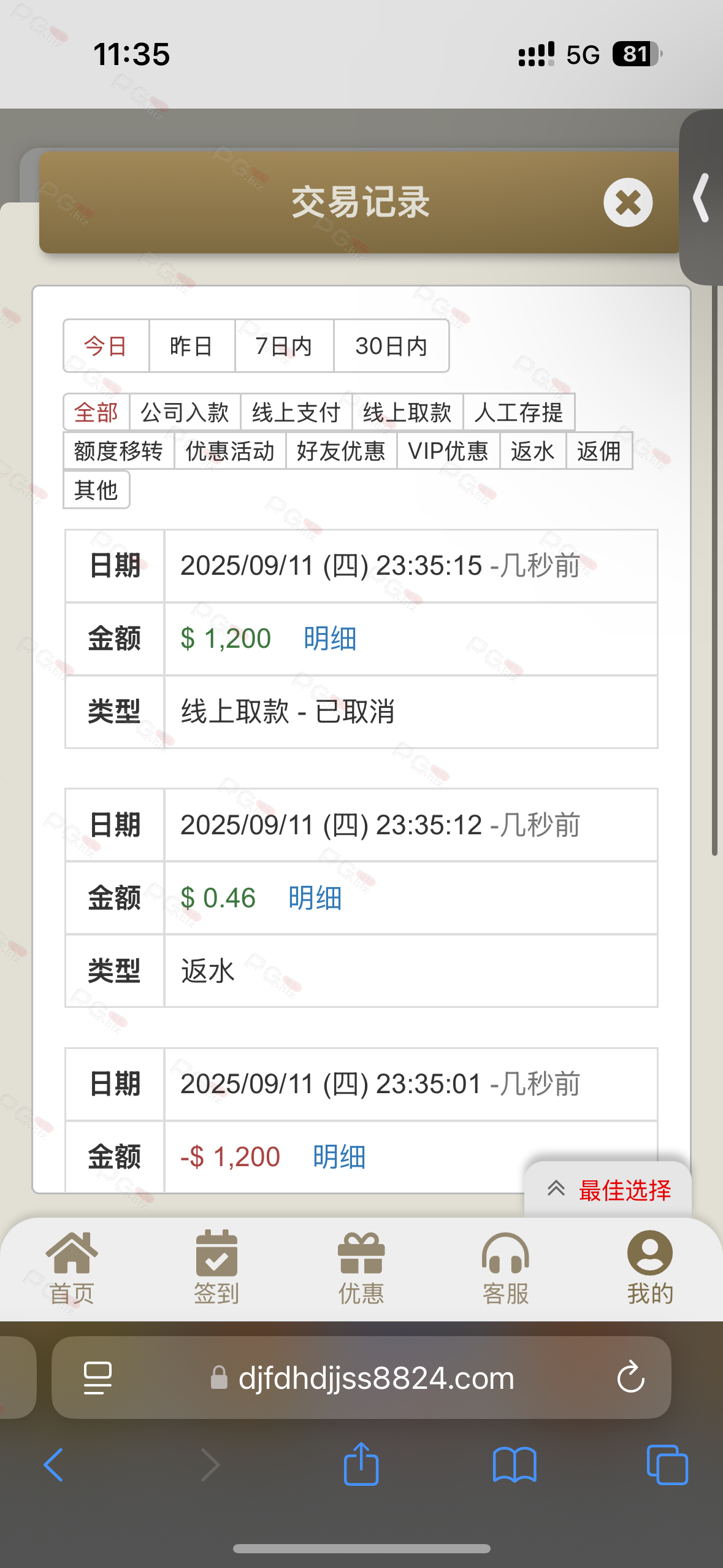The height and width of the screenshot is (1568, 723).
Task: Show VIP优惠 records
Action: tap(448, 451)
